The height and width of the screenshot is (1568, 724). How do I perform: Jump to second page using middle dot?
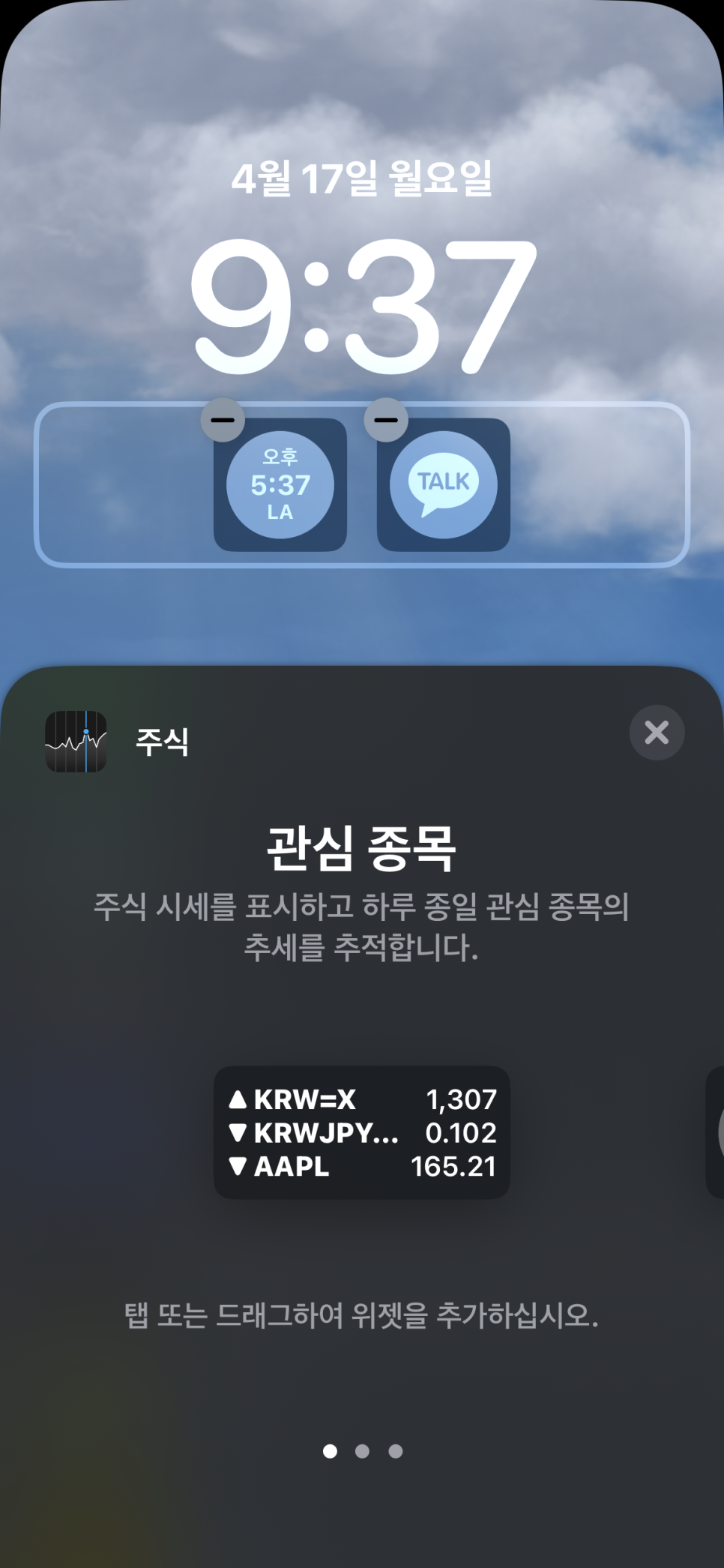point(362,1451)
